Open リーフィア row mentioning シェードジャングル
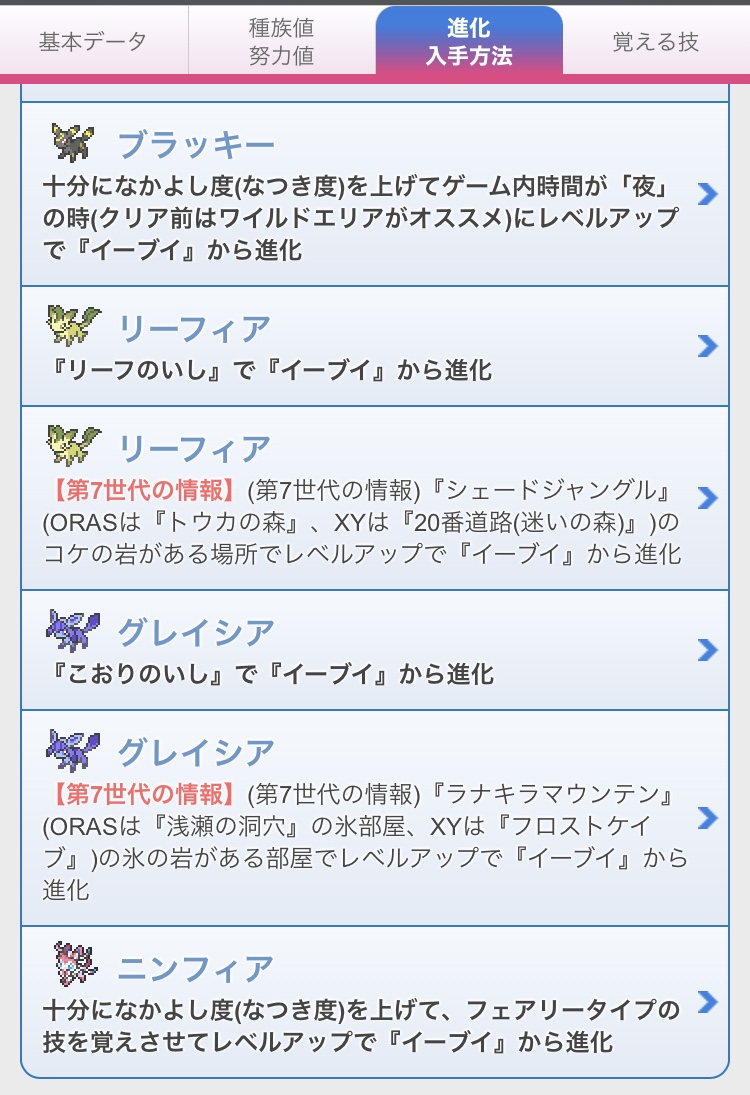This screenshot has height=1095, width=750. [x=375, y=498]
